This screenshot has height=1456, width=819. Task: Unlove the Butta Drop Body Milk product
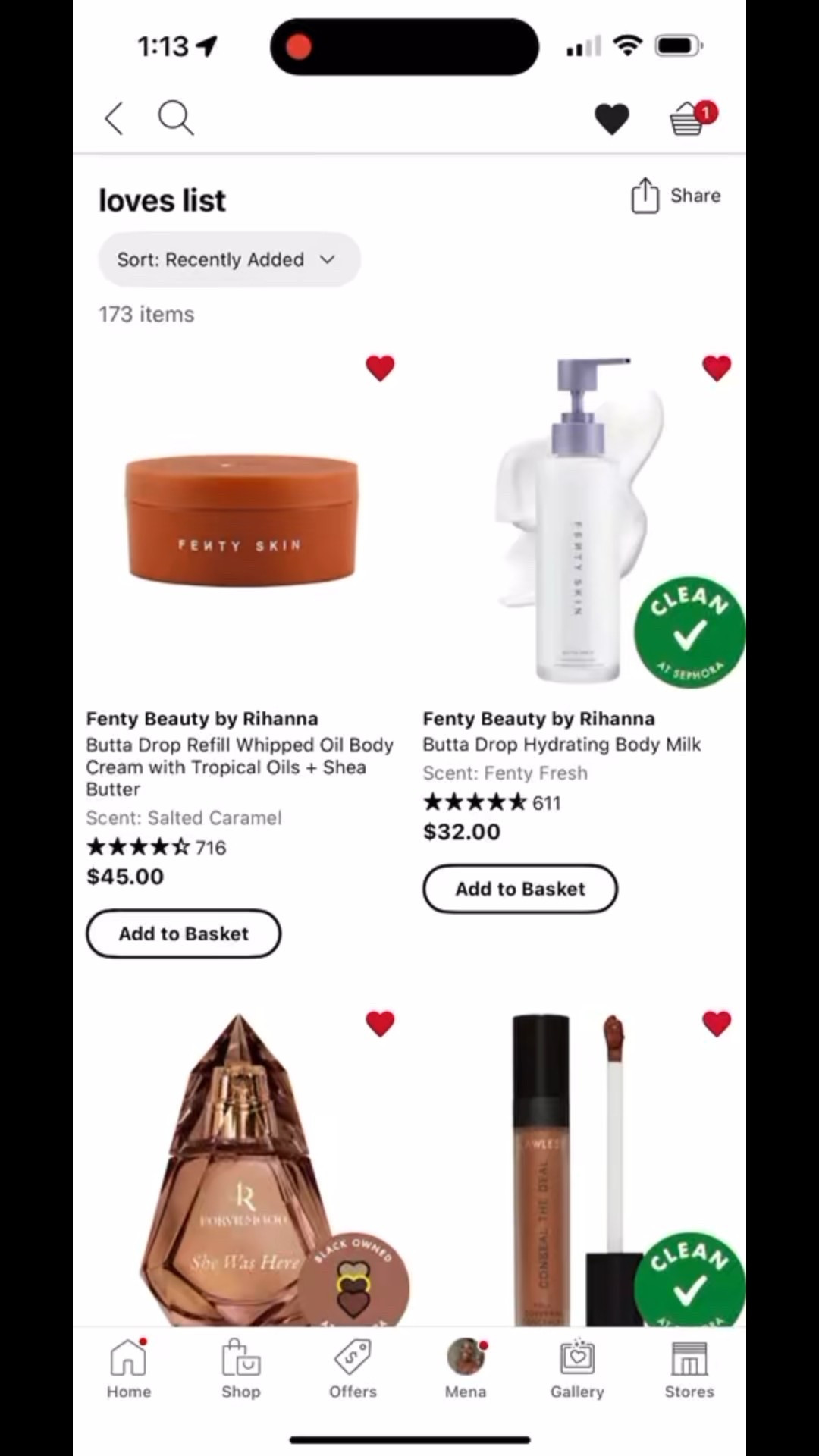pyautogui.click(x=717, y=368)
